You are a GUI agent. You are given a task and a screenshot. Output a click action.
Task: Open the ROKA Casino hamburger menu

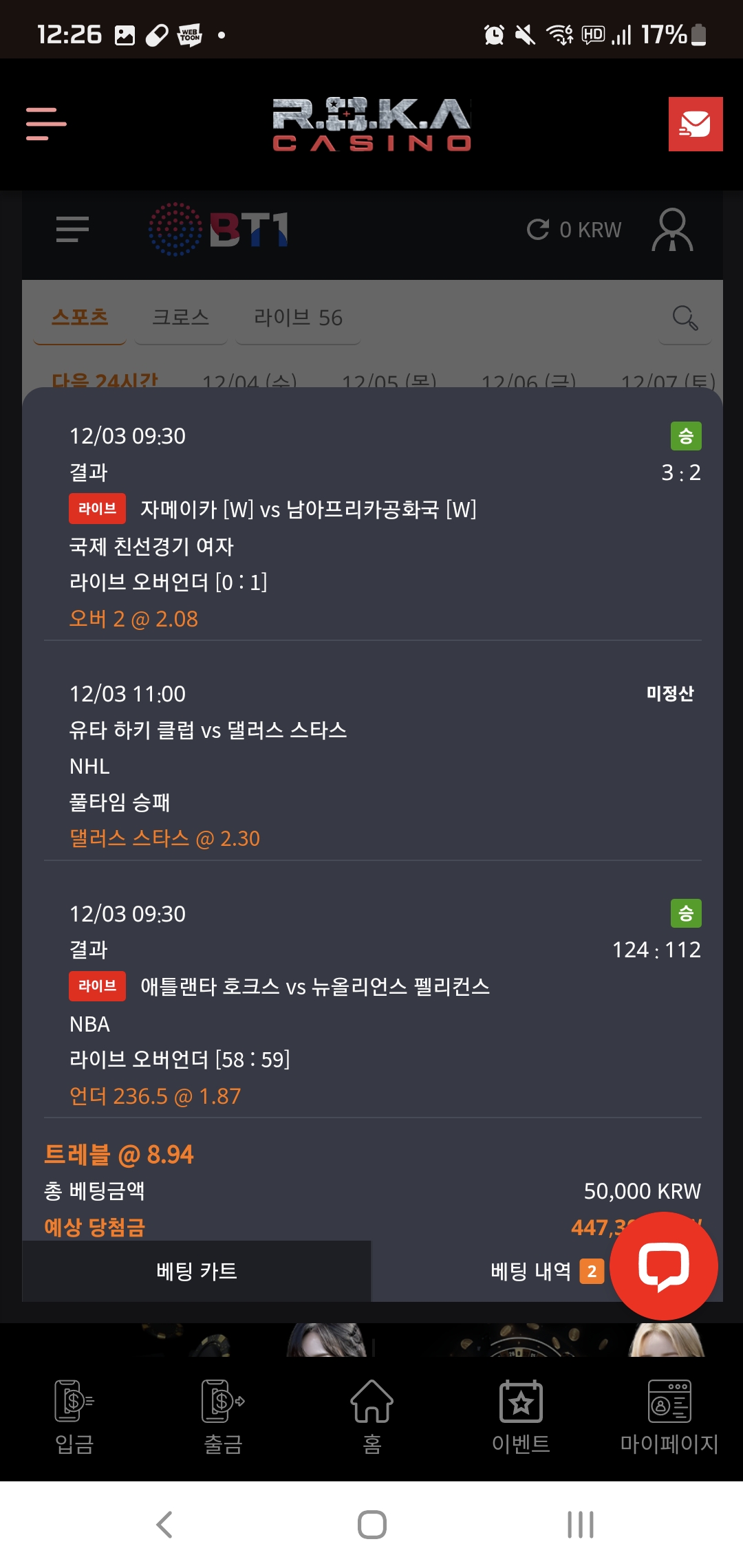coord(46,124)
